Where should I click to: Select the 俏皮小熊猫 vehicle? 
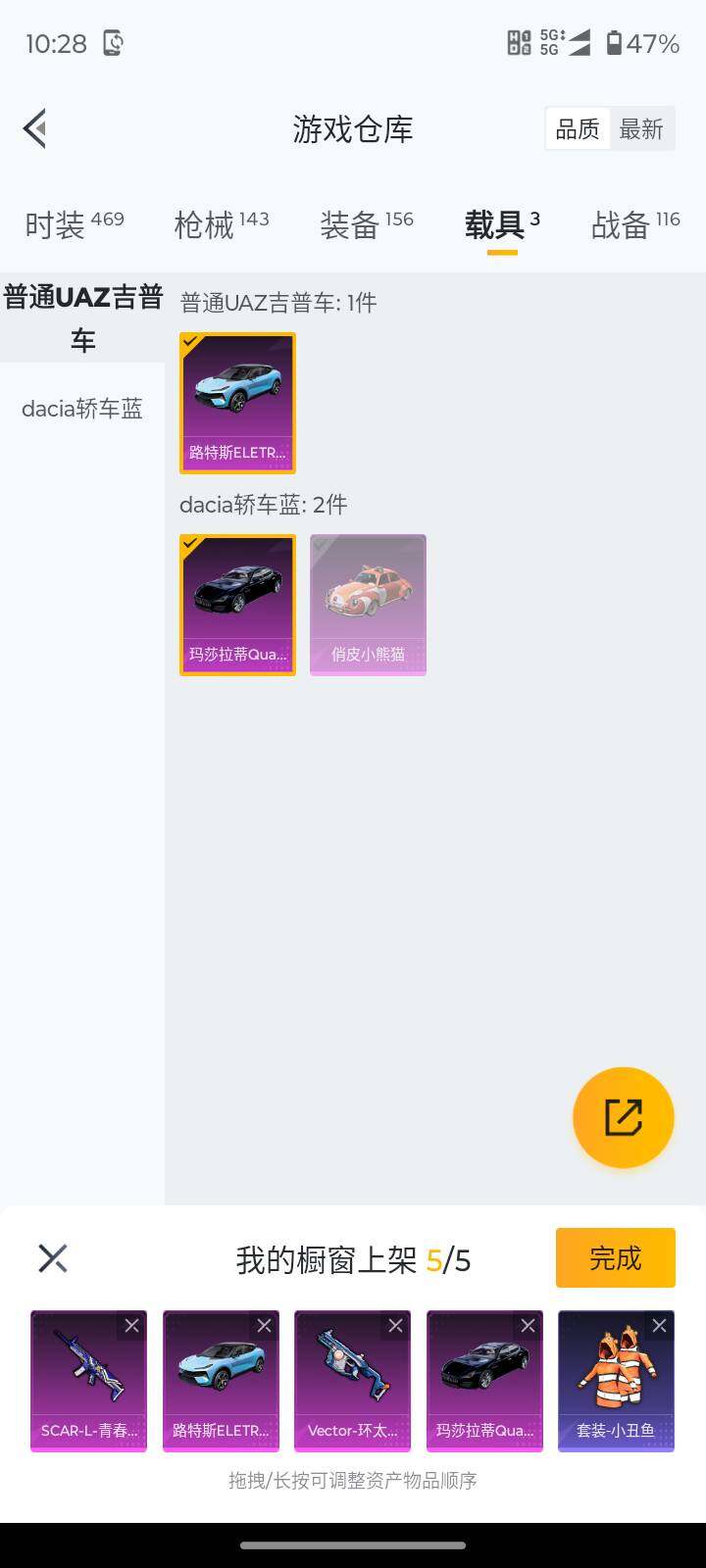[368, 605]
